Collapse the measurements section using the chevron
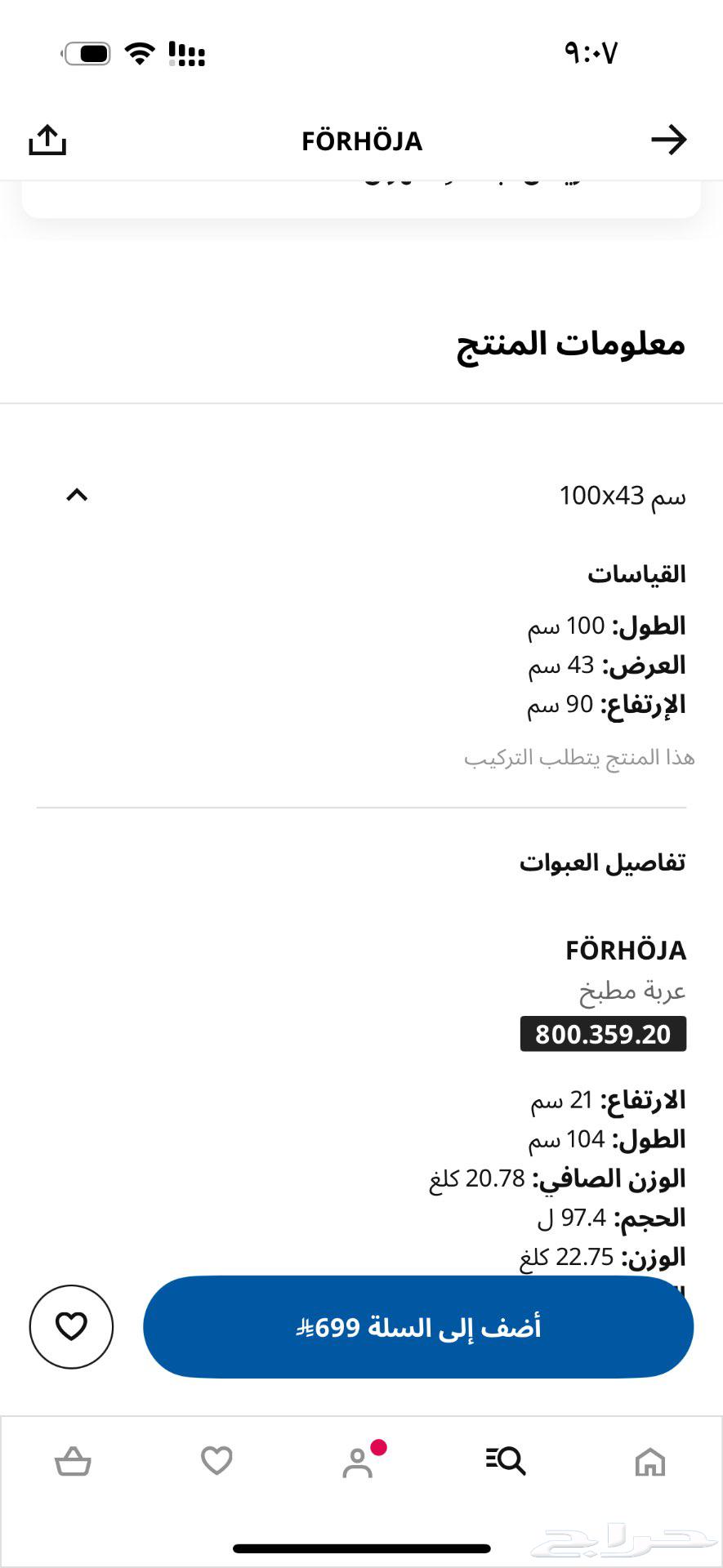 [78, 495]
